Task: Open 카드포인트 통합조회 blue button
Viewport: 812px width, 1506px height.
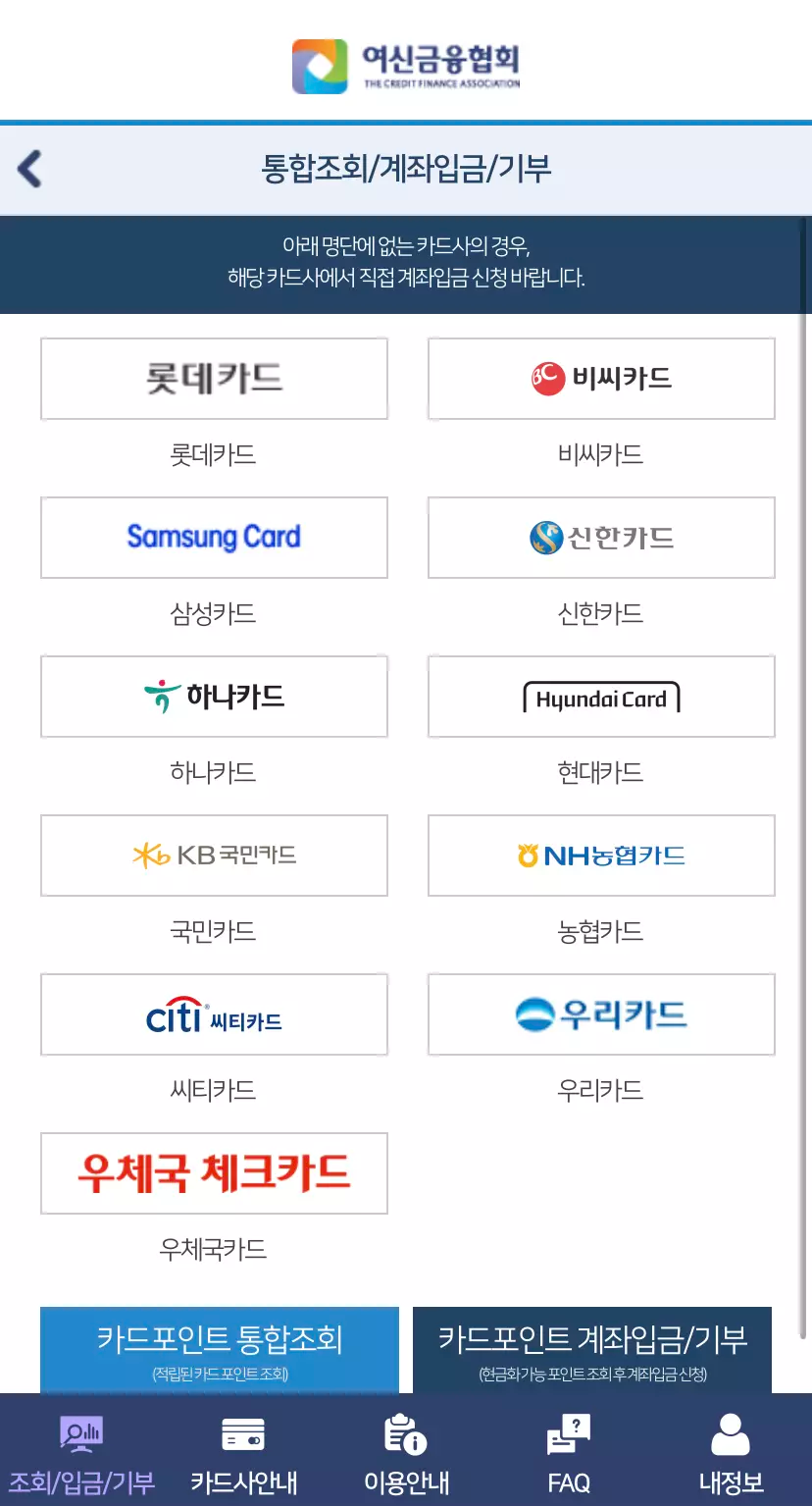Action: tap(219, 1350)
